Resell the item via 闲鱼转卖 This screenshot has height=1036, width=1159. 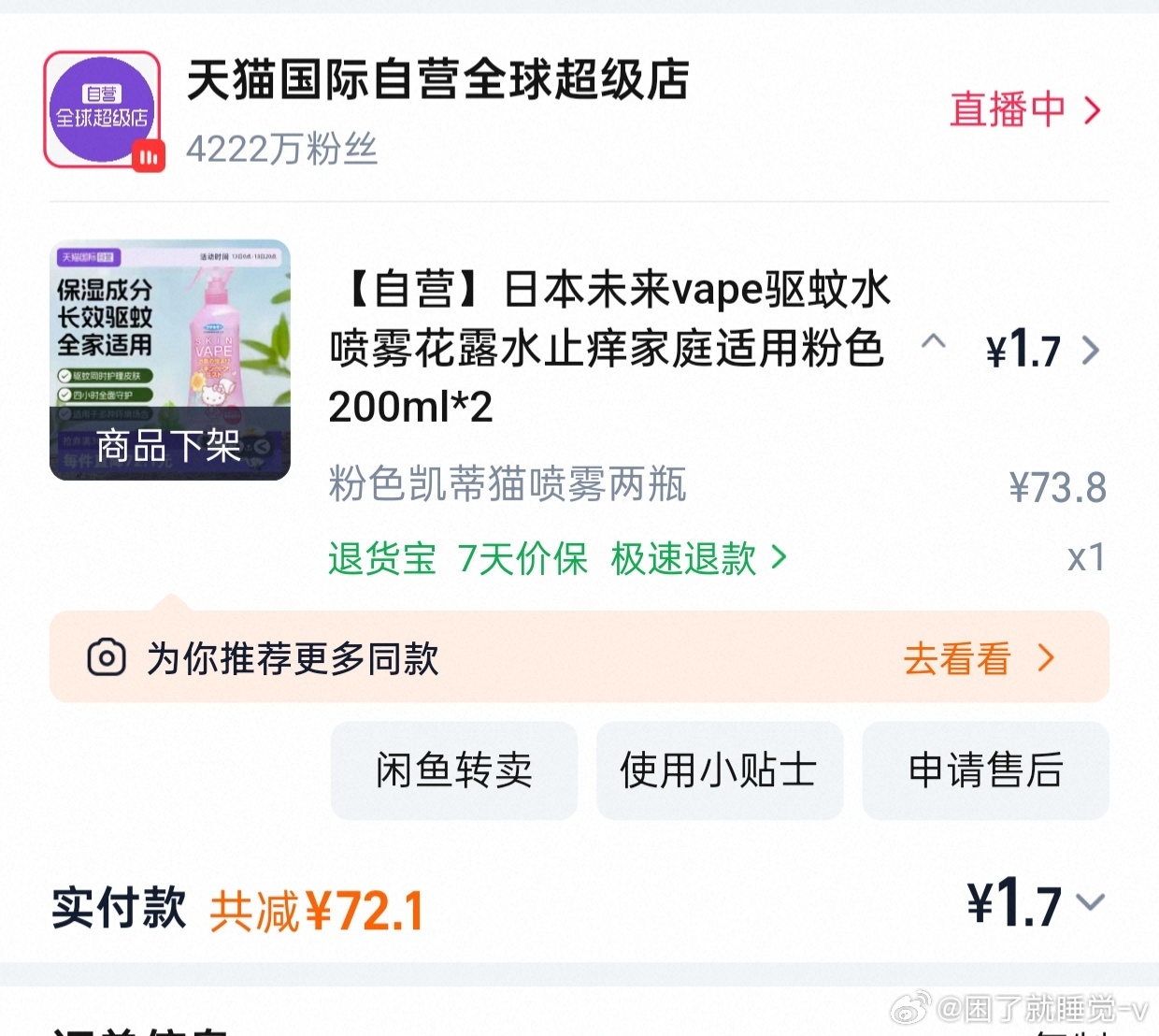click(454, 770)
